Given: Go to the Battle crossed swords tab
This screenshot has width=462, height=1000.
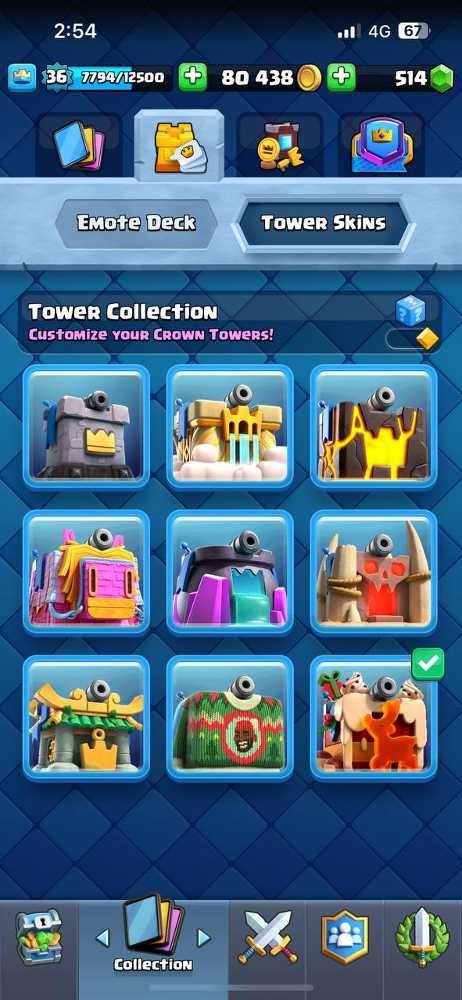Looking at the screenshot, I should (x=268, y=938).
